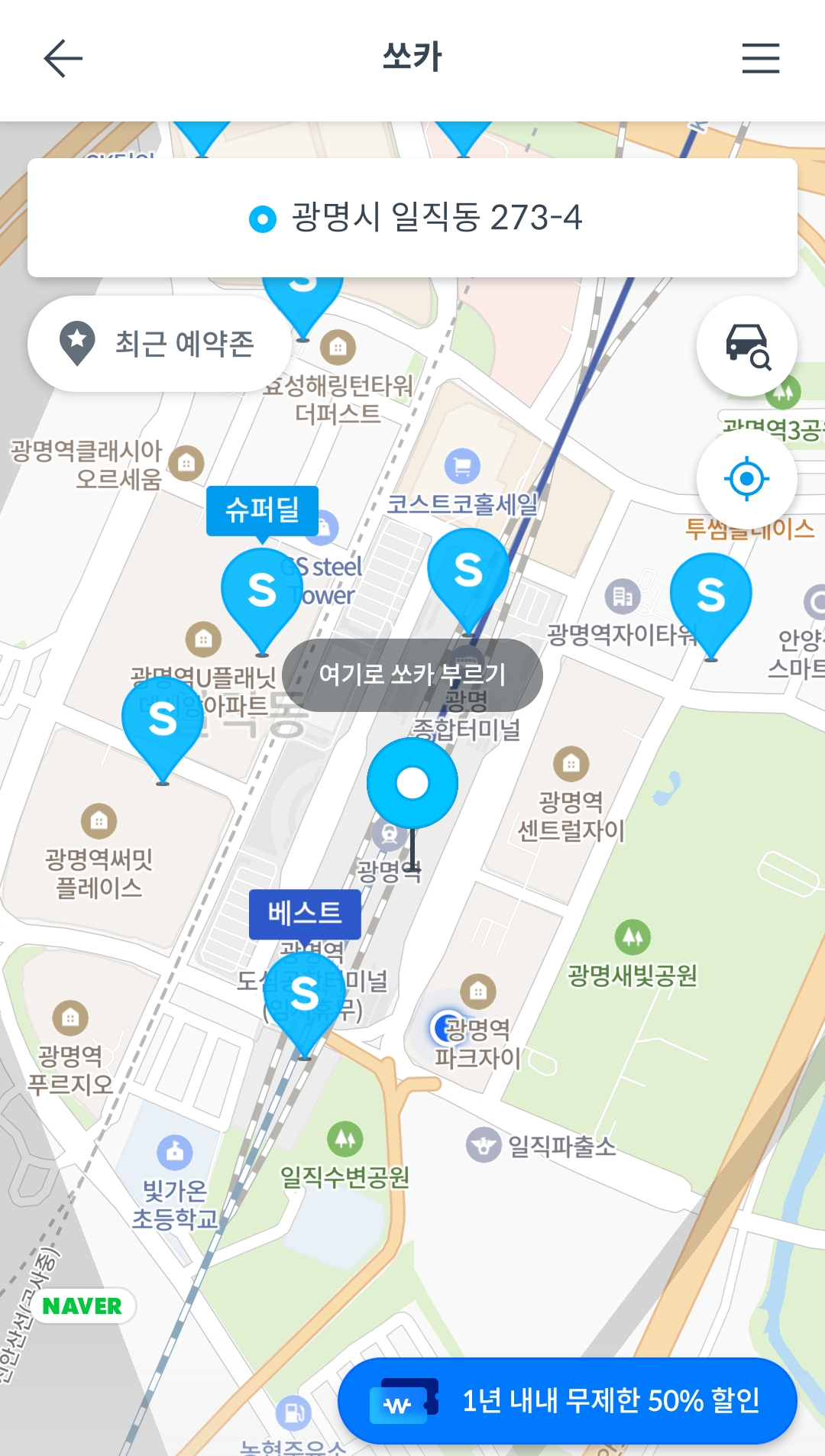Open the hamburger menu

[x=761, y=59]
